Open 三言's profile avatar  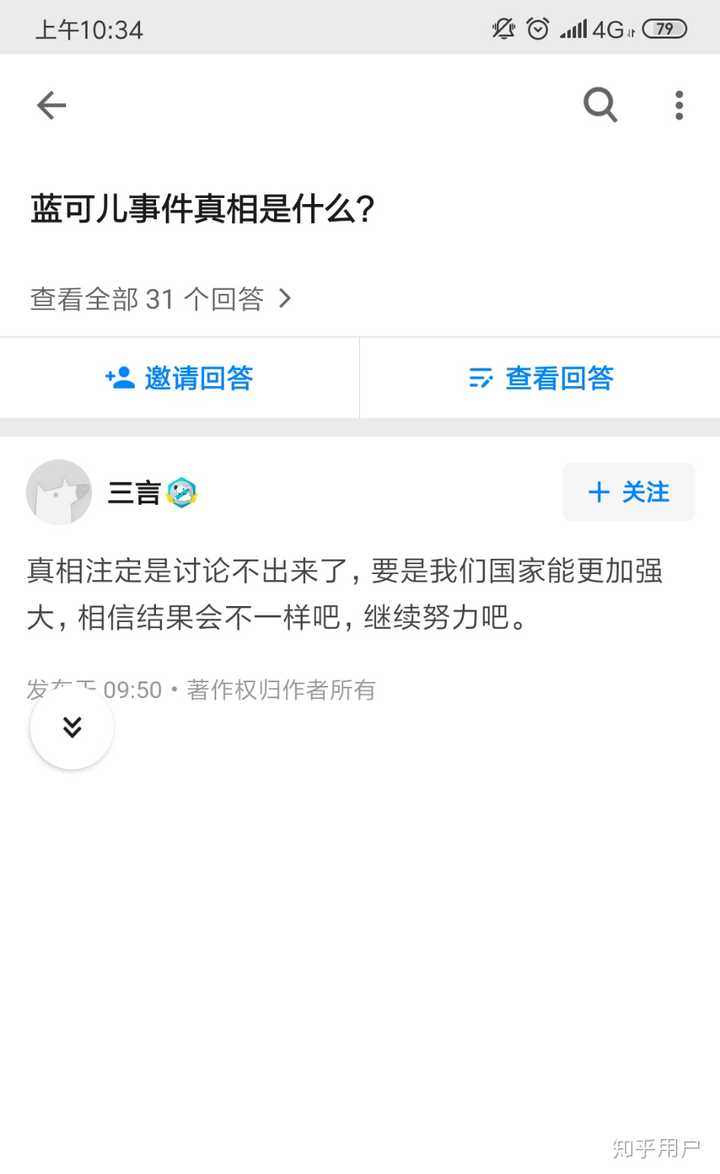(59, 492)
